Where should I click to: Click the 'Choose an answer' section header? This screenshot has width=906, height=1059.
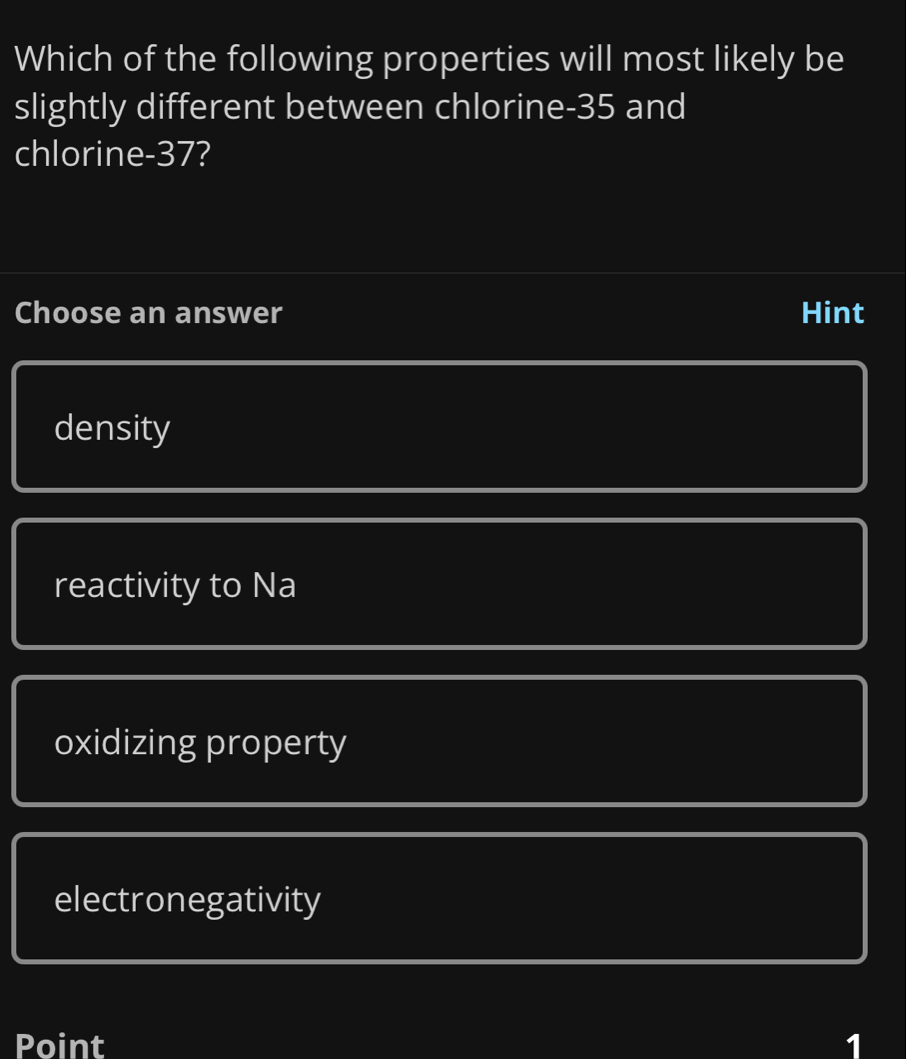148,312
